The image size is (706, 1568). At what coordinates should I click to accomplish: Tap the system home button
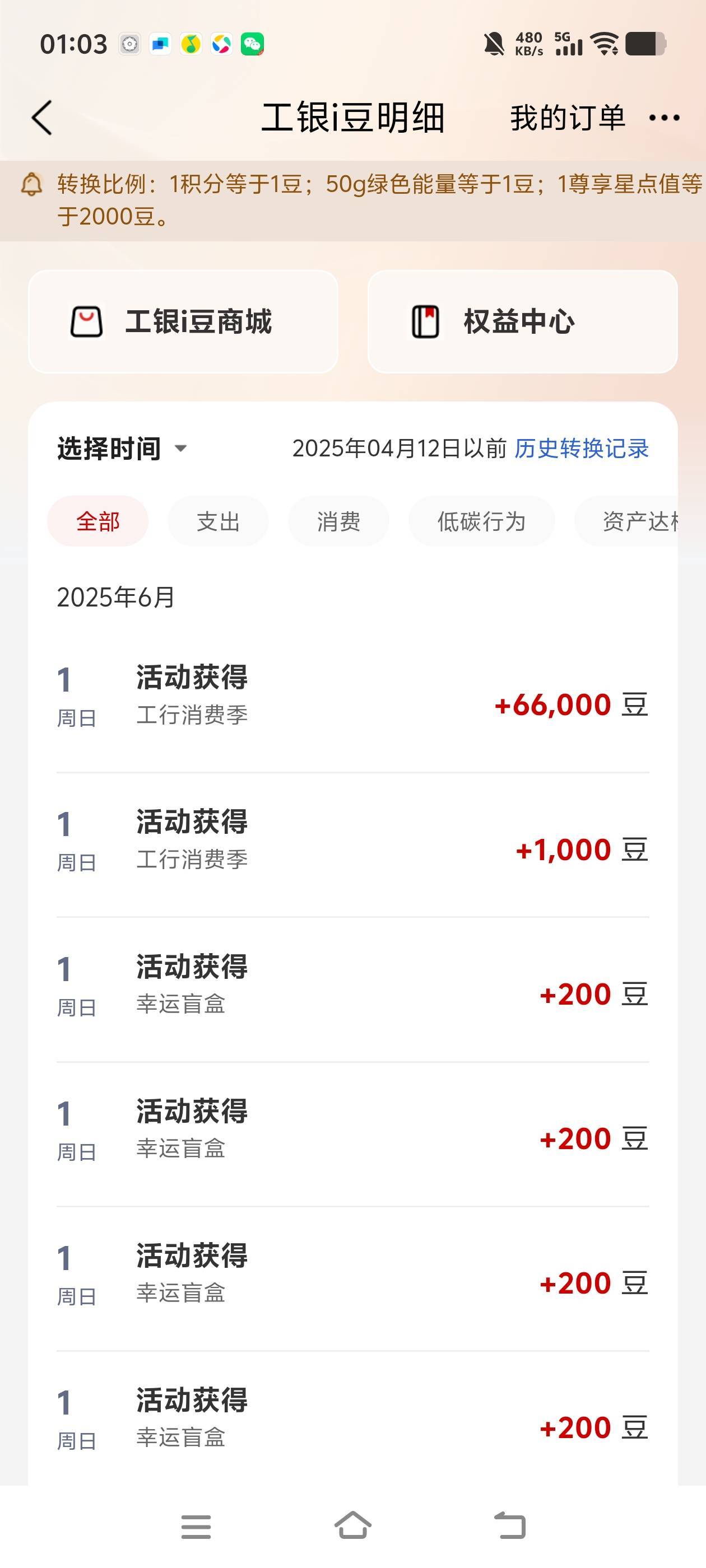pos(354,1526)
